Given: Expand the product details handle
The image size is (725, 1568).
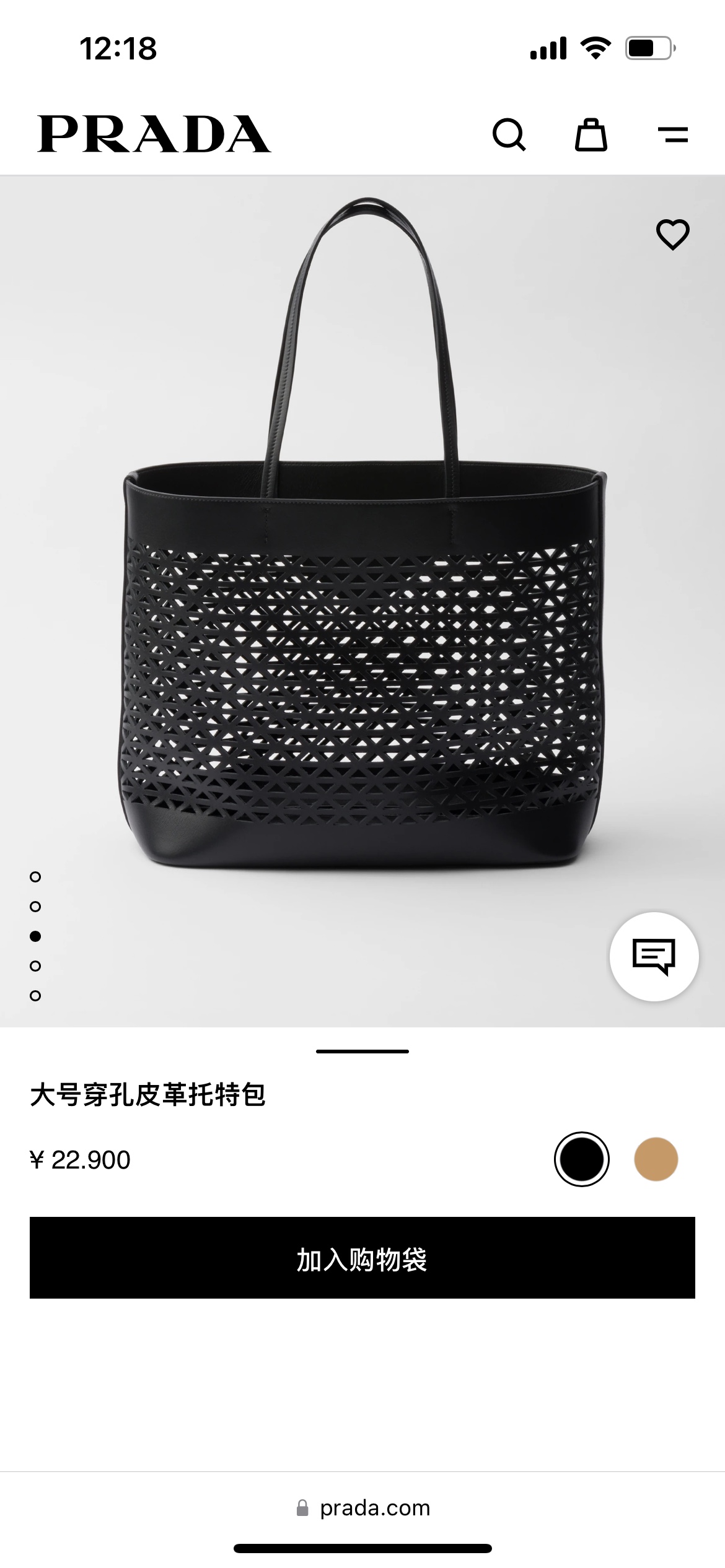Looking at the screenshot, I should pos(362,1052).
